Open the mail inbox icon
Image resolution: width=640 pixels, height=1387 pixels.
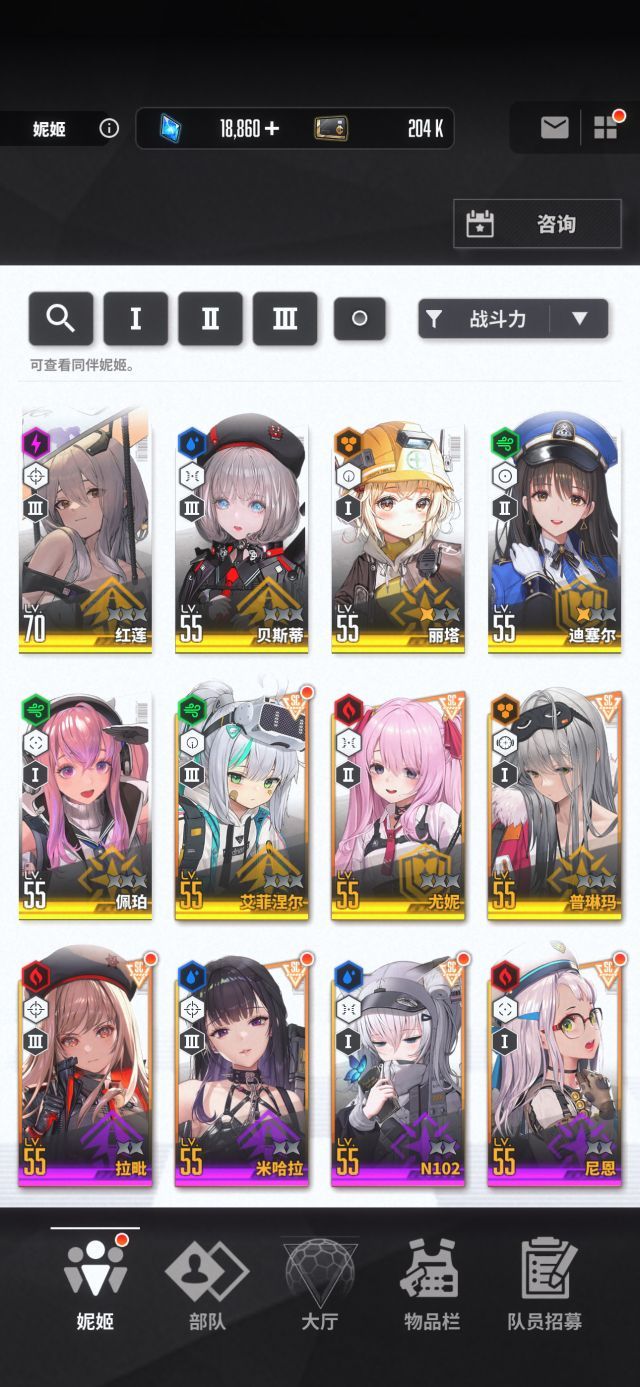pyautogui.click(x=554, y=127)
